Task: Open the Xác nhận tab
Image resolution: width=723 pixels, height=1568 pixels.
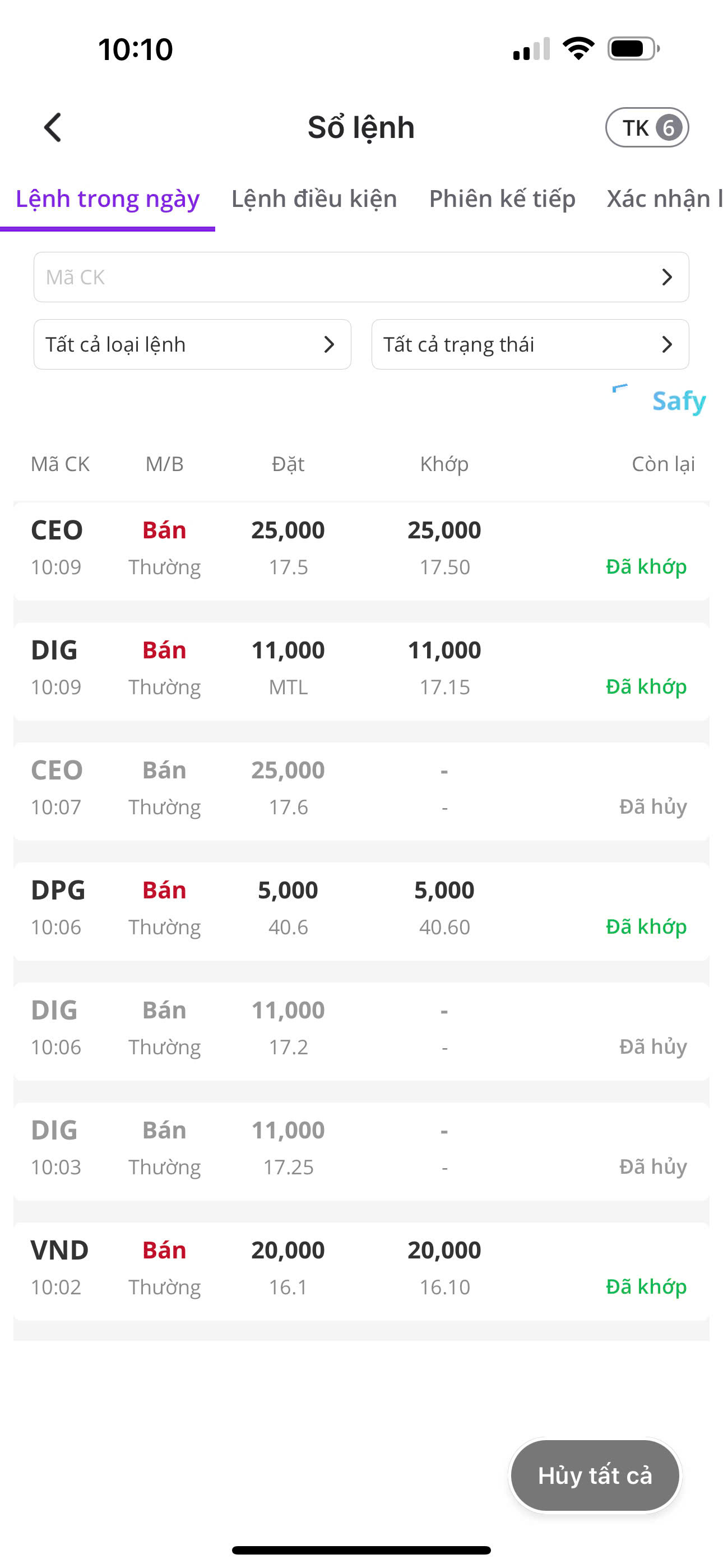Action: click(x=664, y=199)
